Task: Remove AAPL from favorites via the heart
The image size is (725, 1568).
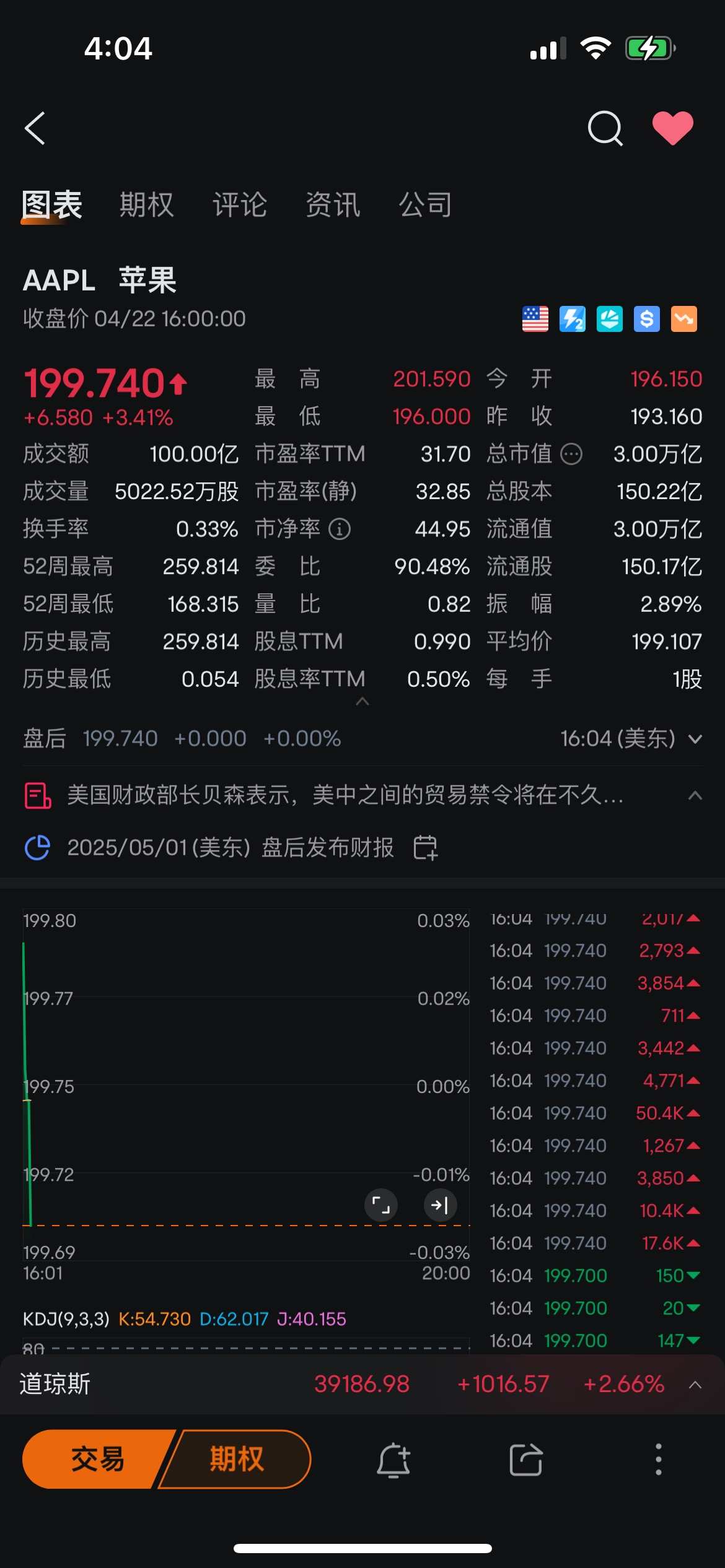Action: [673, 128]
